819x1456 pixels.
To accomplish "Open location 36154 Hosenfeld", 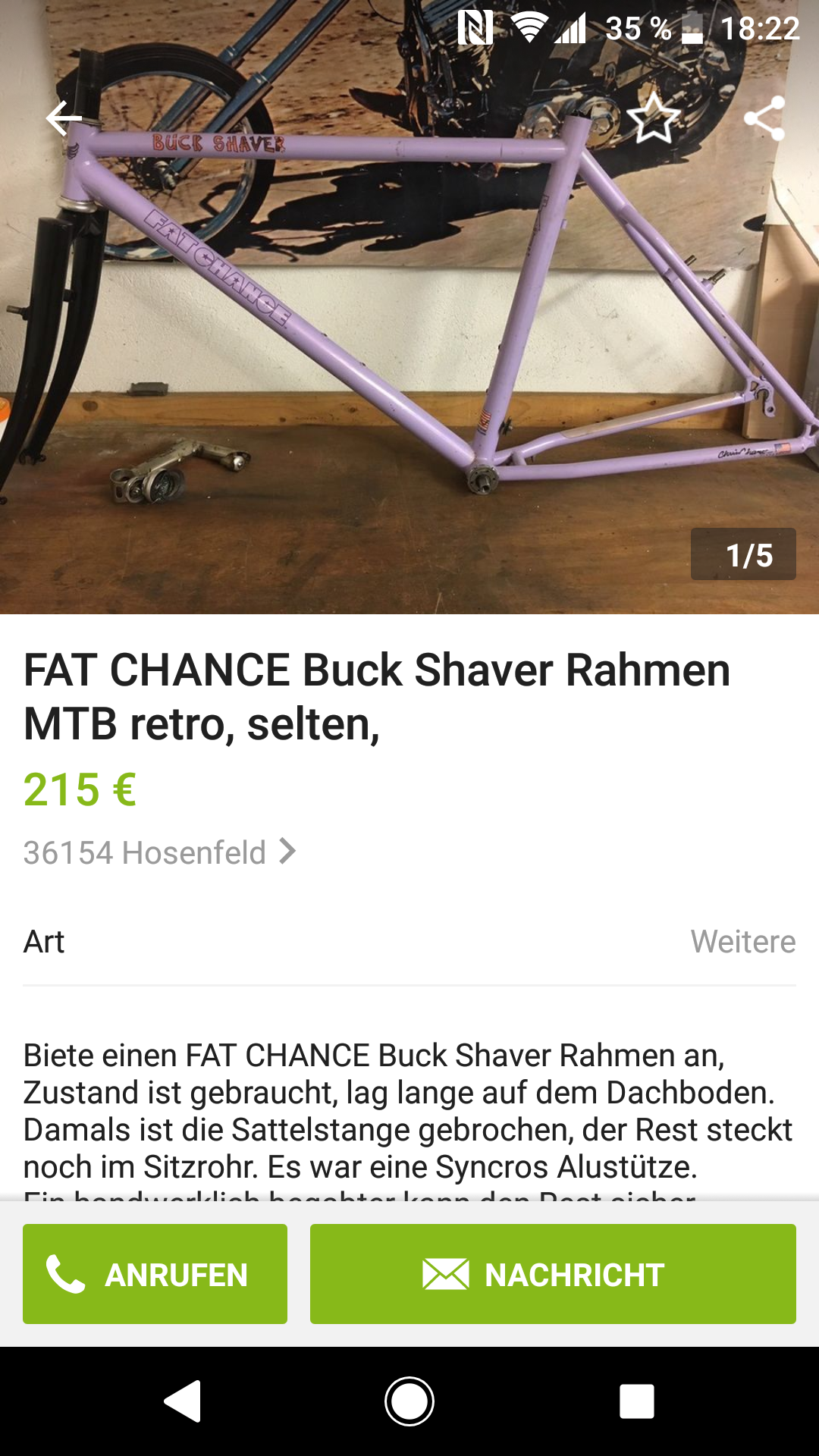I will (x=159, y=852).
